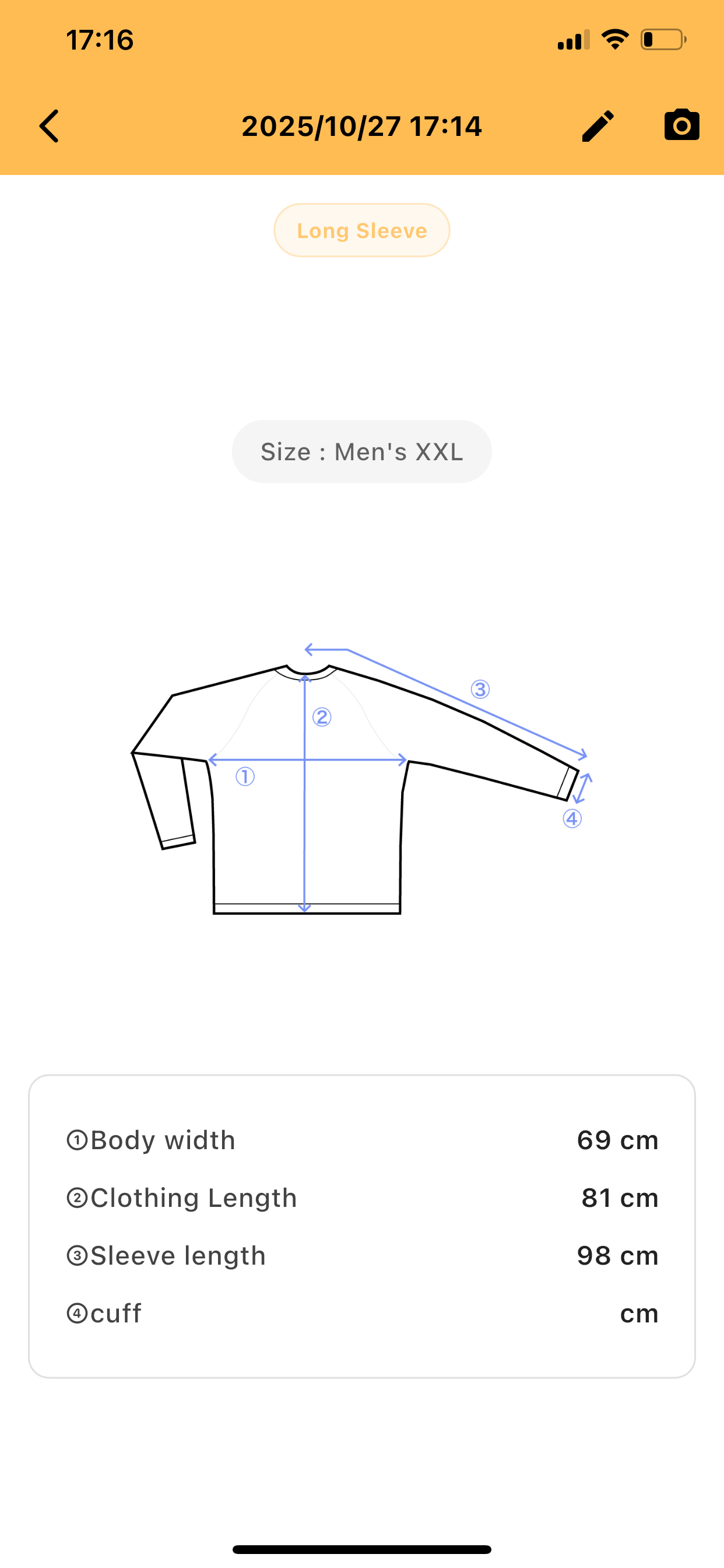Tap the Size Men's XXL selector
This screenshot has width=724, height=1568.
(x=361, y=451)
